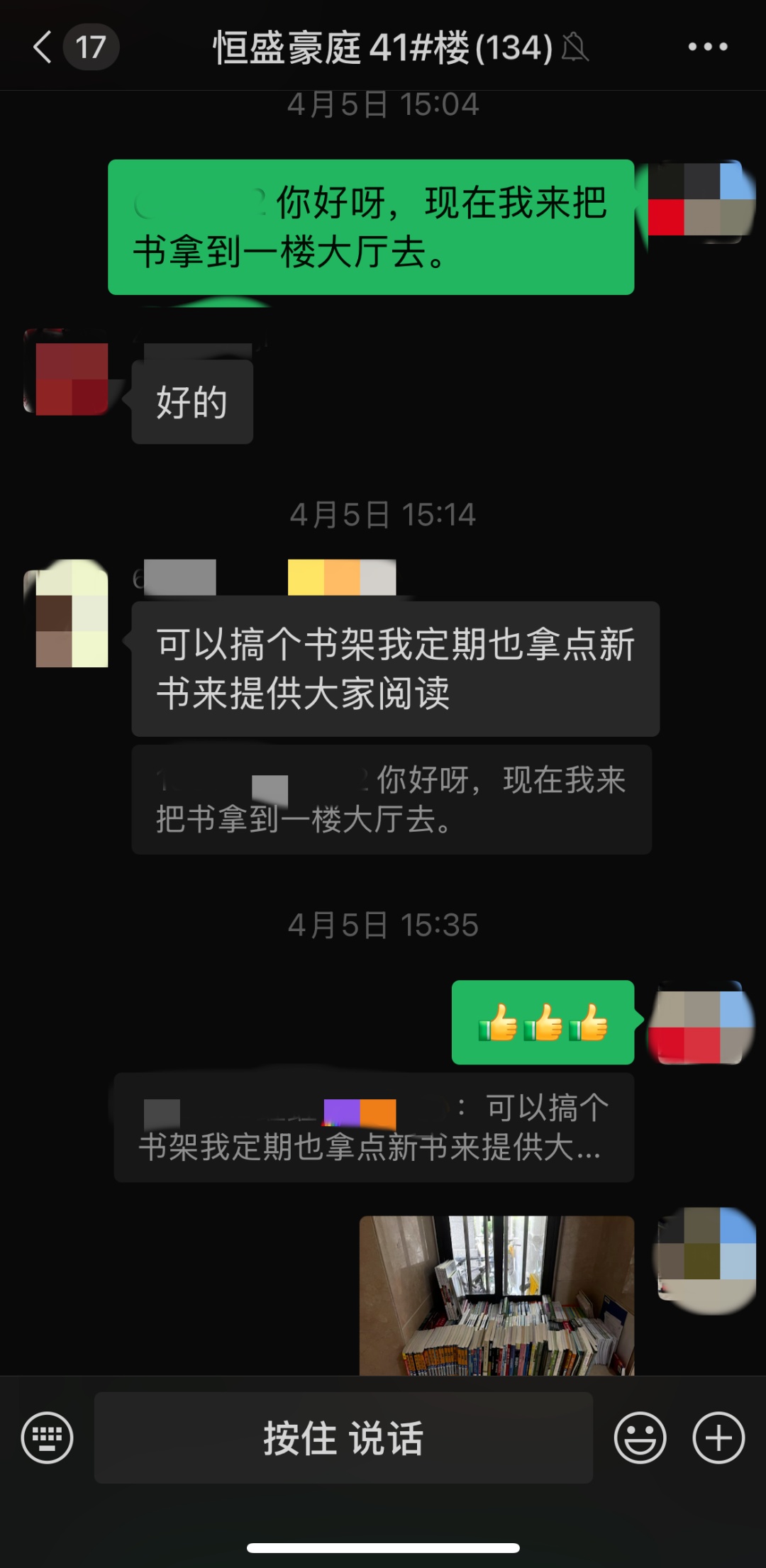
Task: Open the emoji sticker panel
Action: pyautogui.click(x=640, y=1438)
